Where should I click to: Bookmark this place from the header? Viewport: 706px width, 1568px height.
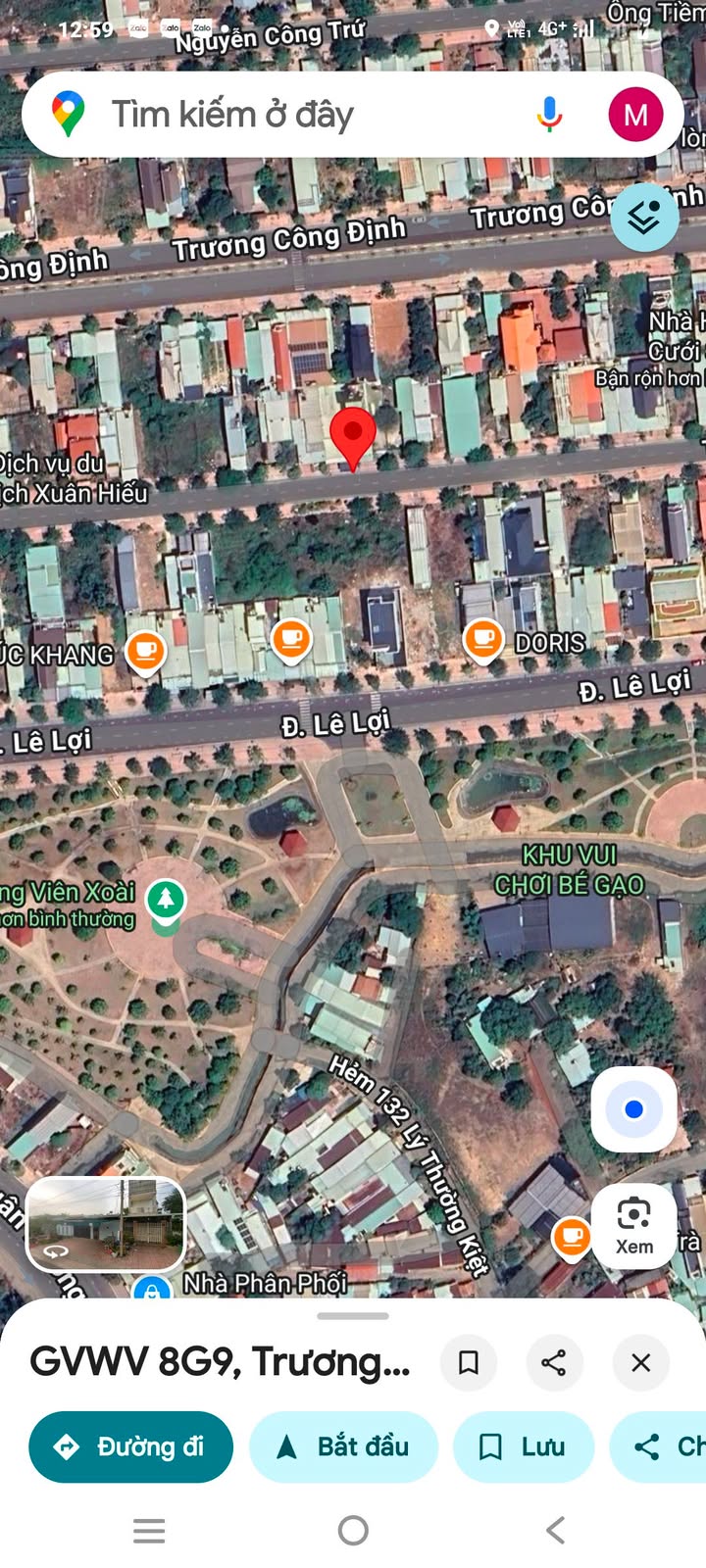(x=469, y=1362)
